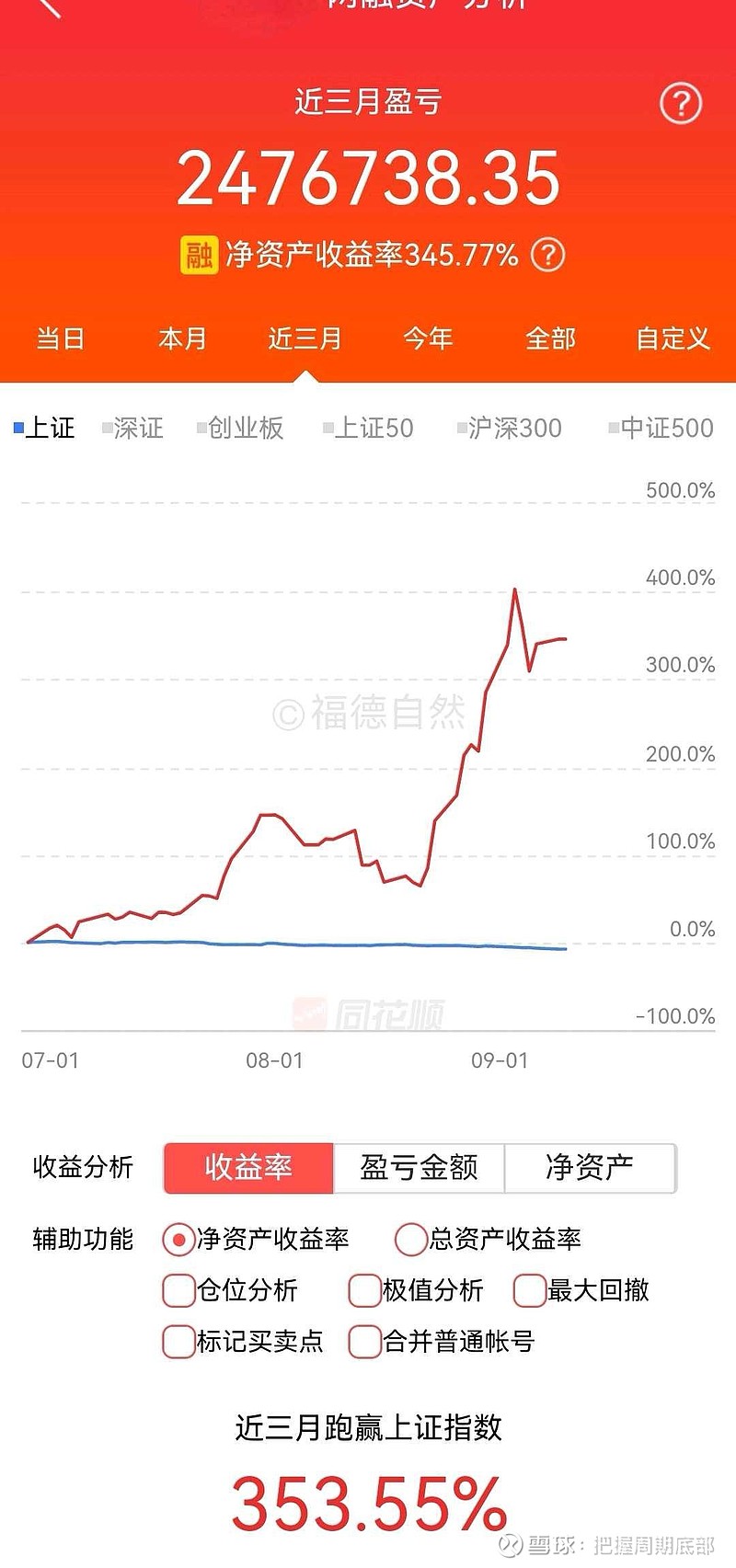This screenshot has height=1568, width=736.
Task: Compare against the 沪深300 index
Action: (x=510, y=428)
